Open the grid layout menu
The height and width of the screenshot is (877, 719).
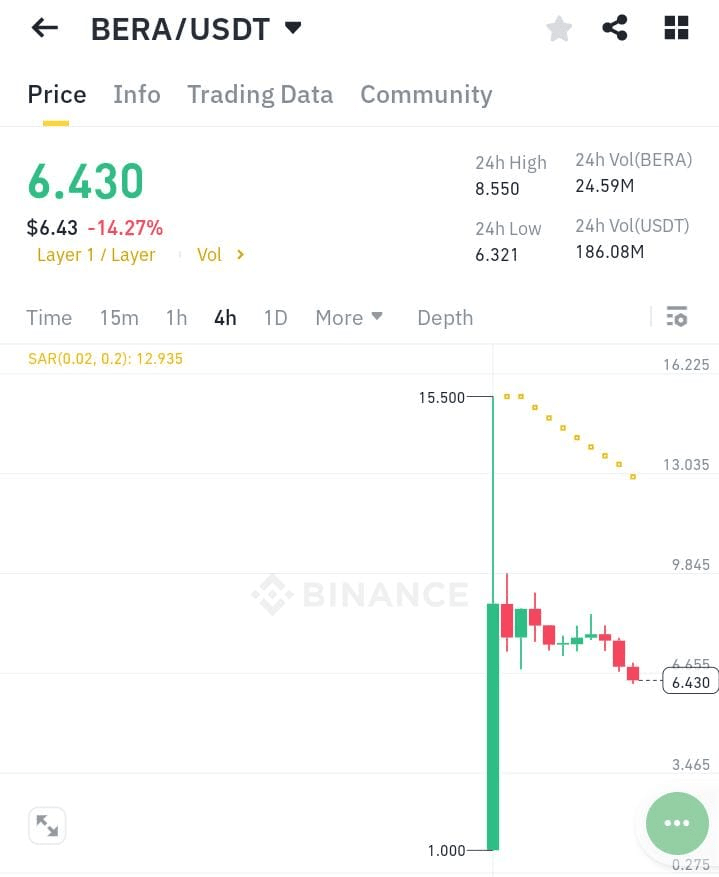[x=677, y=28]
